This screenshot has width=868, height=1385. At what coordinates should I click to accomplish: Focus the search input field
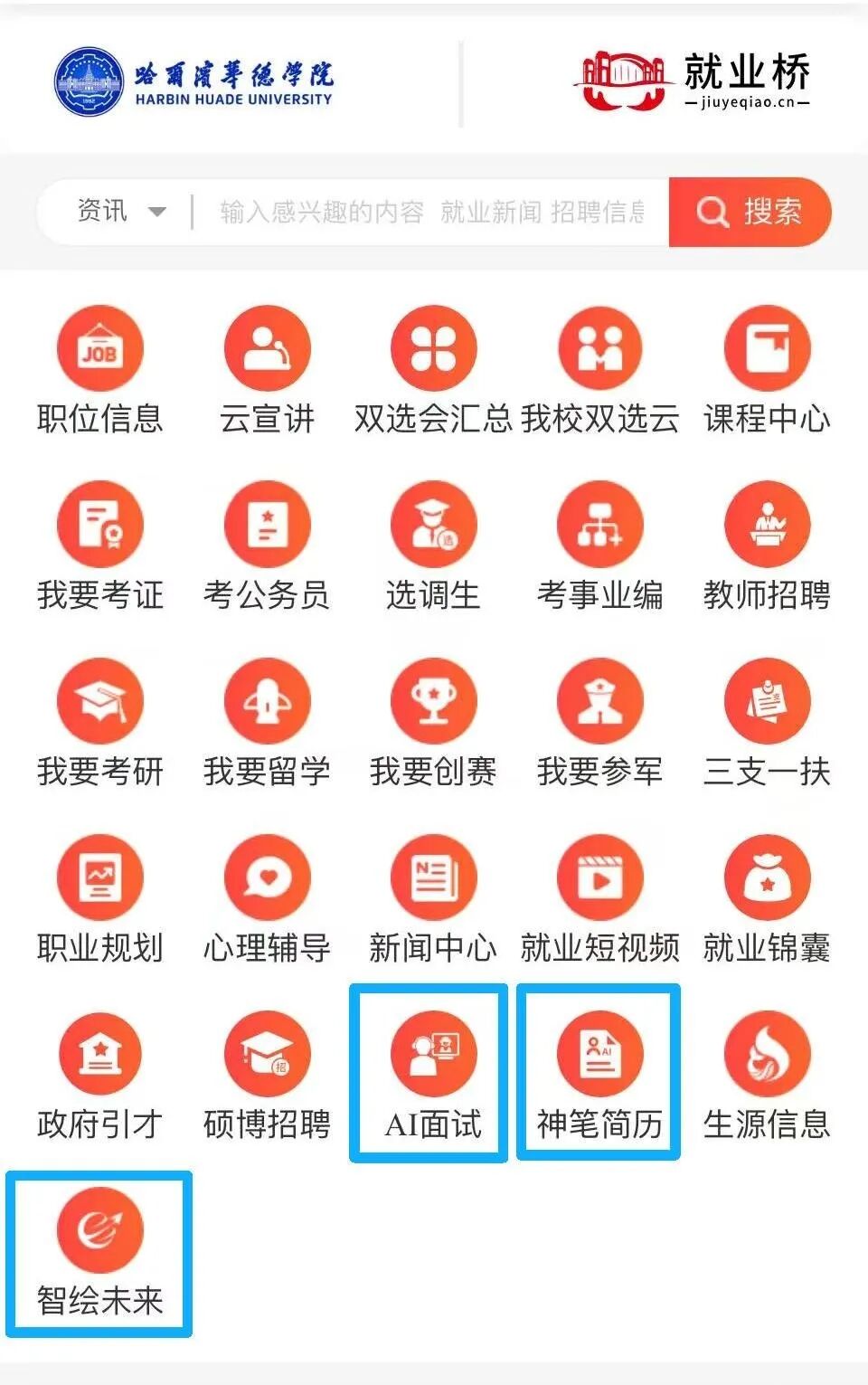tap(431, 212)
